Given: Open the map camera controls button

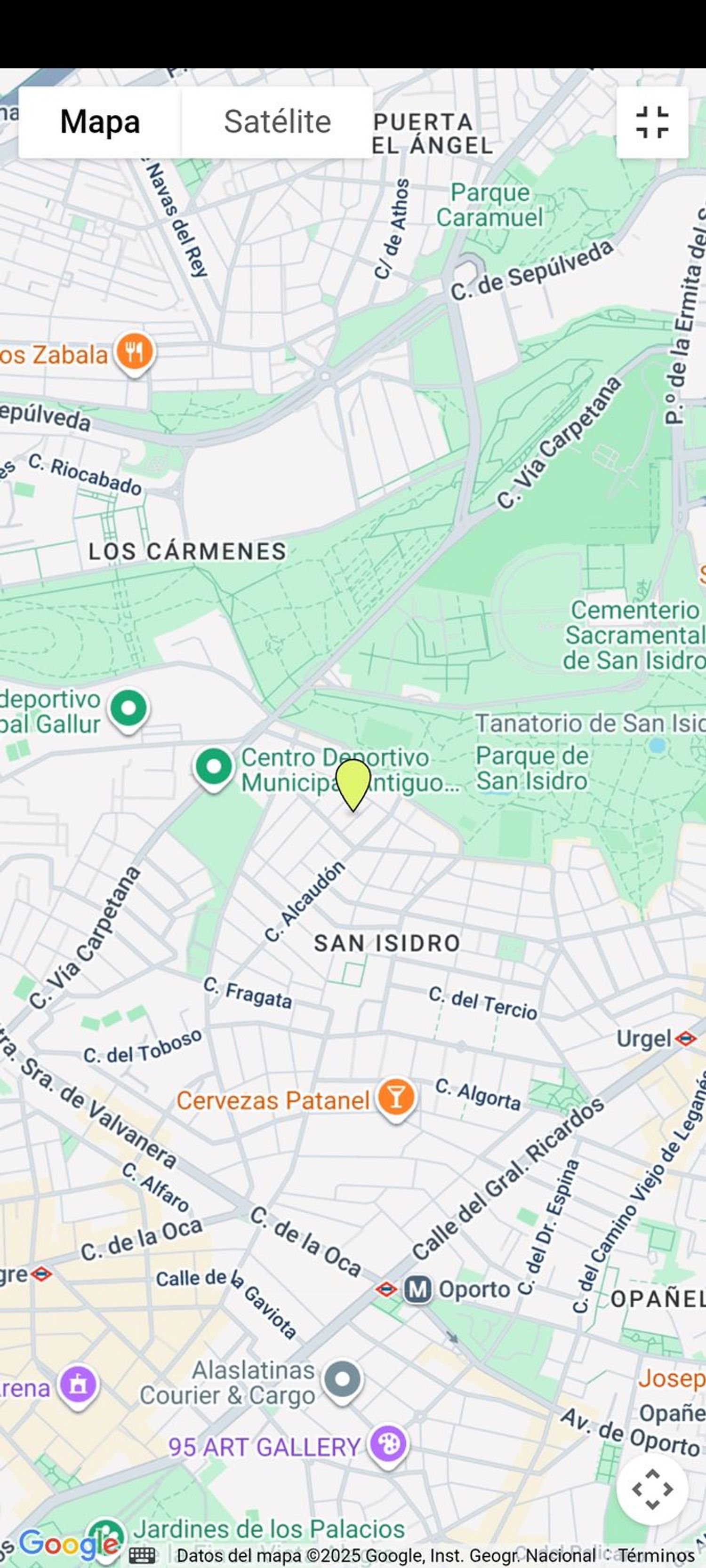Looking at the screenshot, I should click(652, 1489).
